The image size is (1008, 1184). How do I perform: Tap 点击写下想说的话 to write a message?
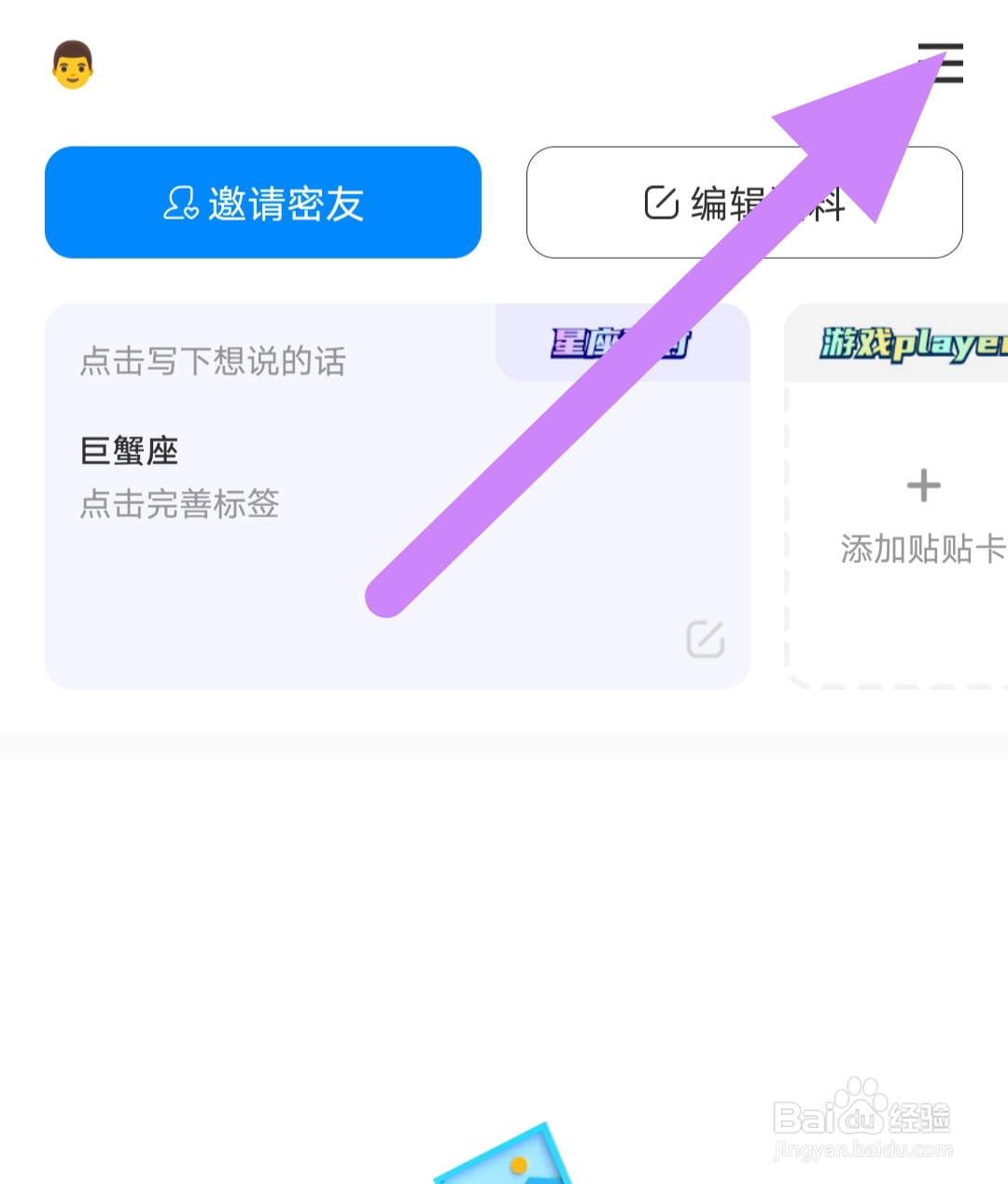click(213, 362)
